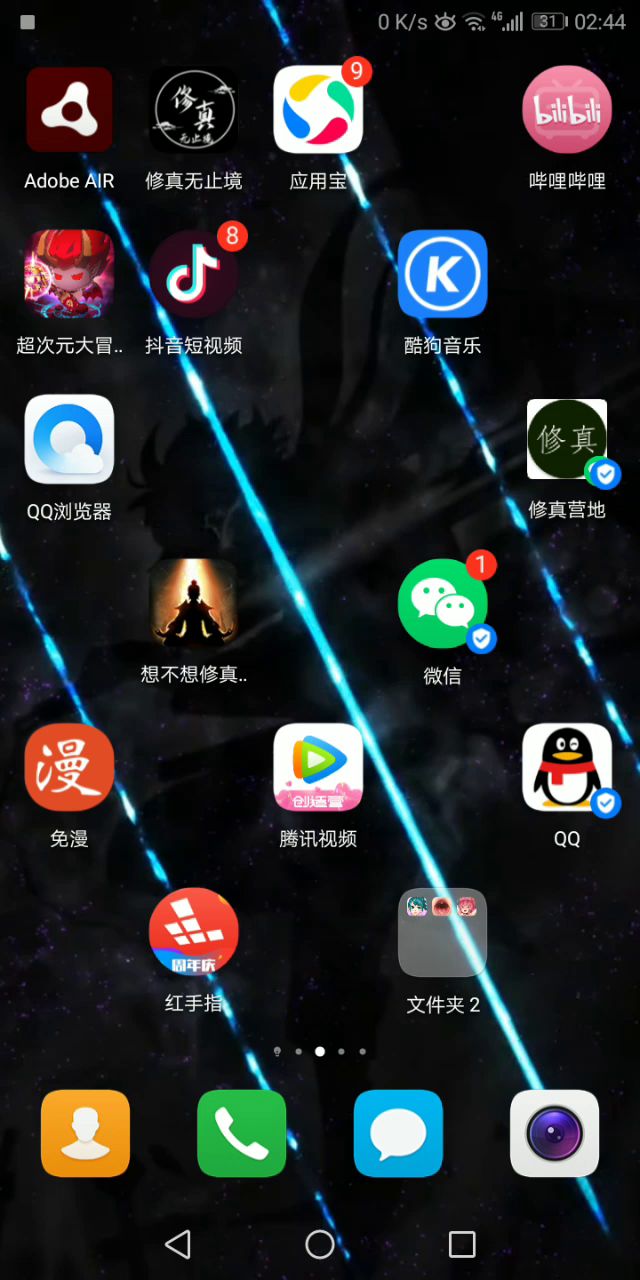The height and width of the screenshot is (1280, 640).
Task: Open the 修真营地 app
Action: [x=567, y=439]
